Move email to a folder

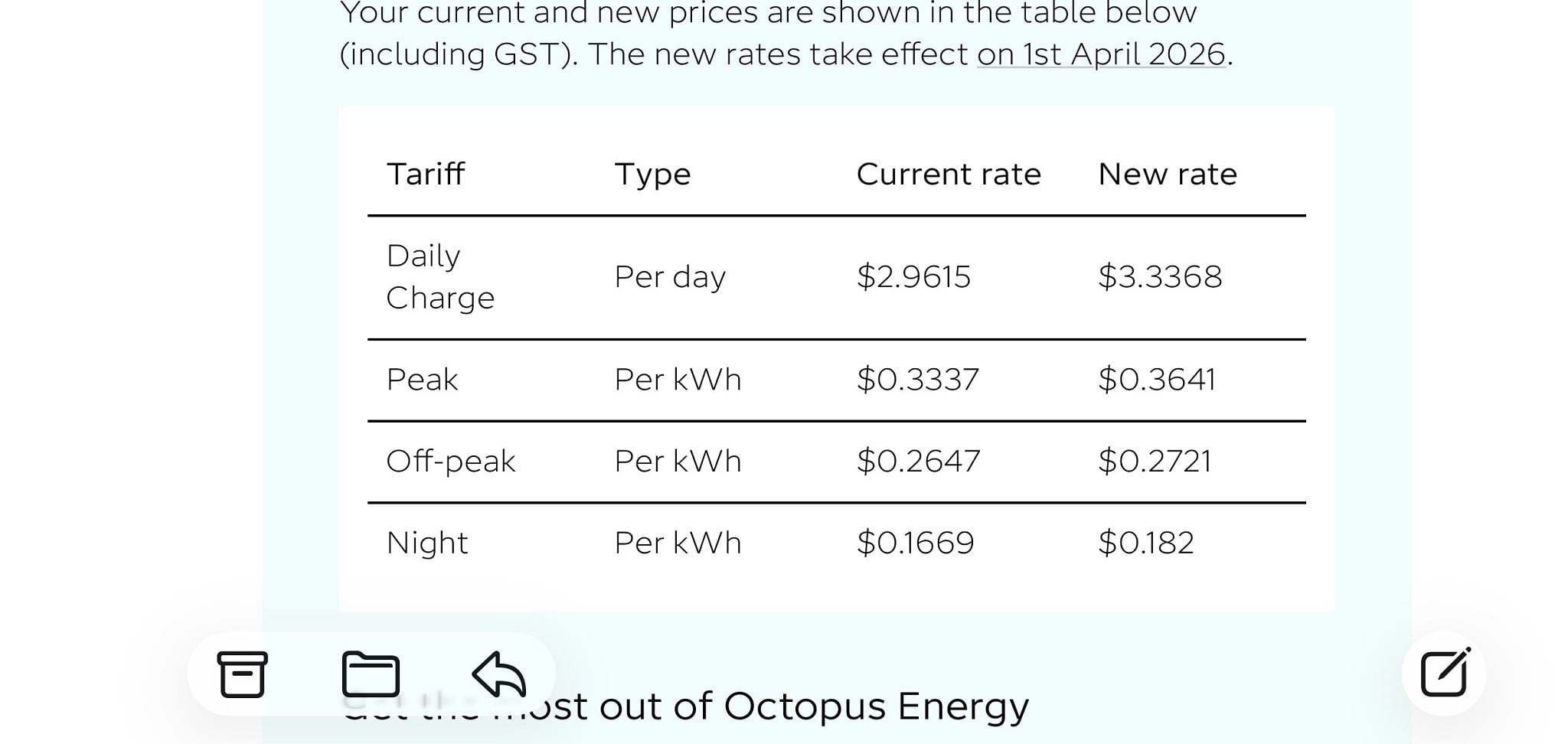371,674
